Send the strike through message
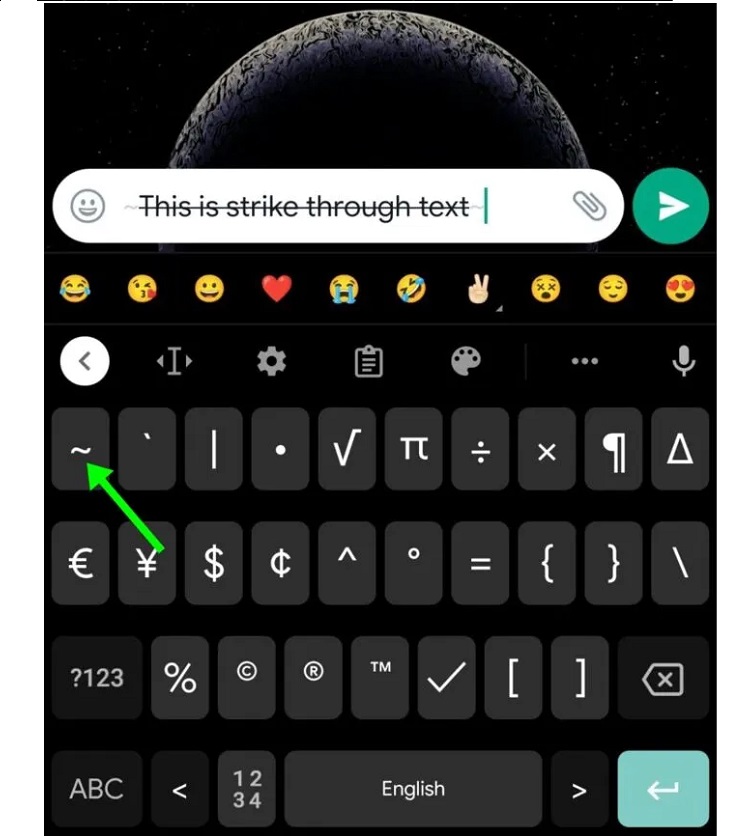Image resolution: width=750 pixels, height=836 pixels. point(671,206)
